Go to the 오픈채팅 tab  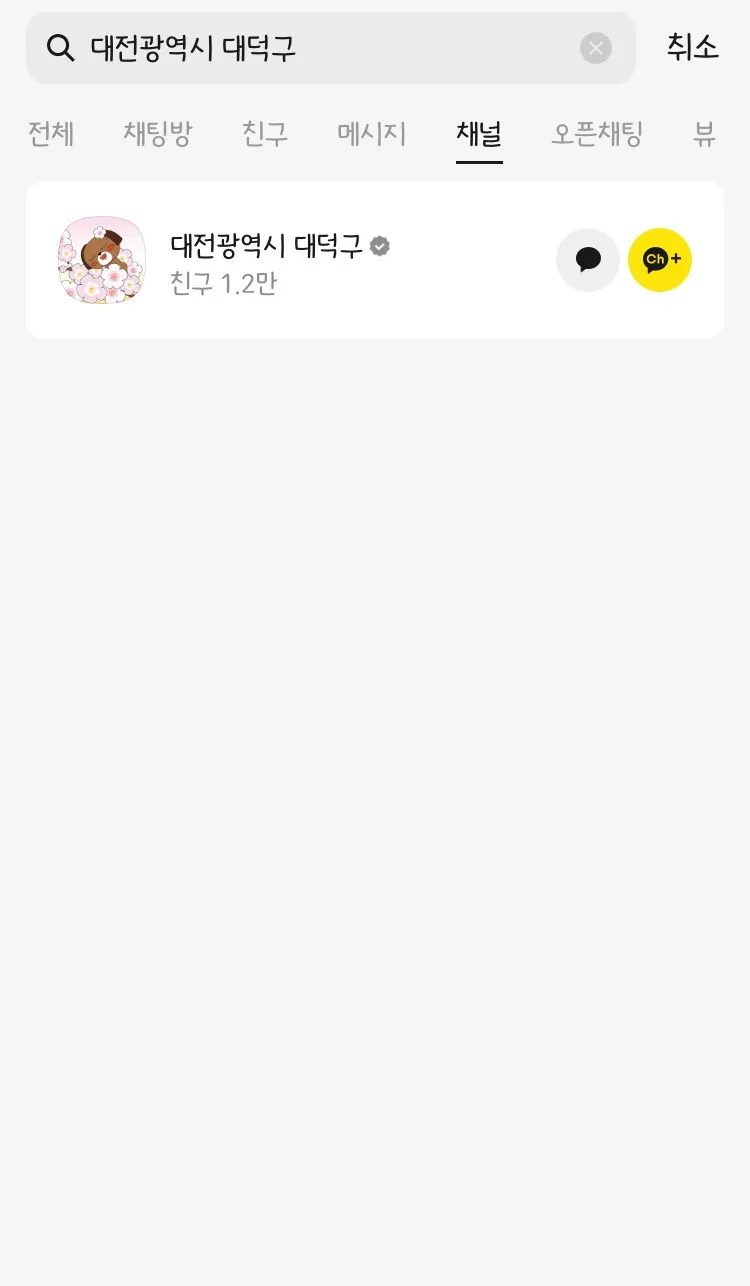[597, 134]
